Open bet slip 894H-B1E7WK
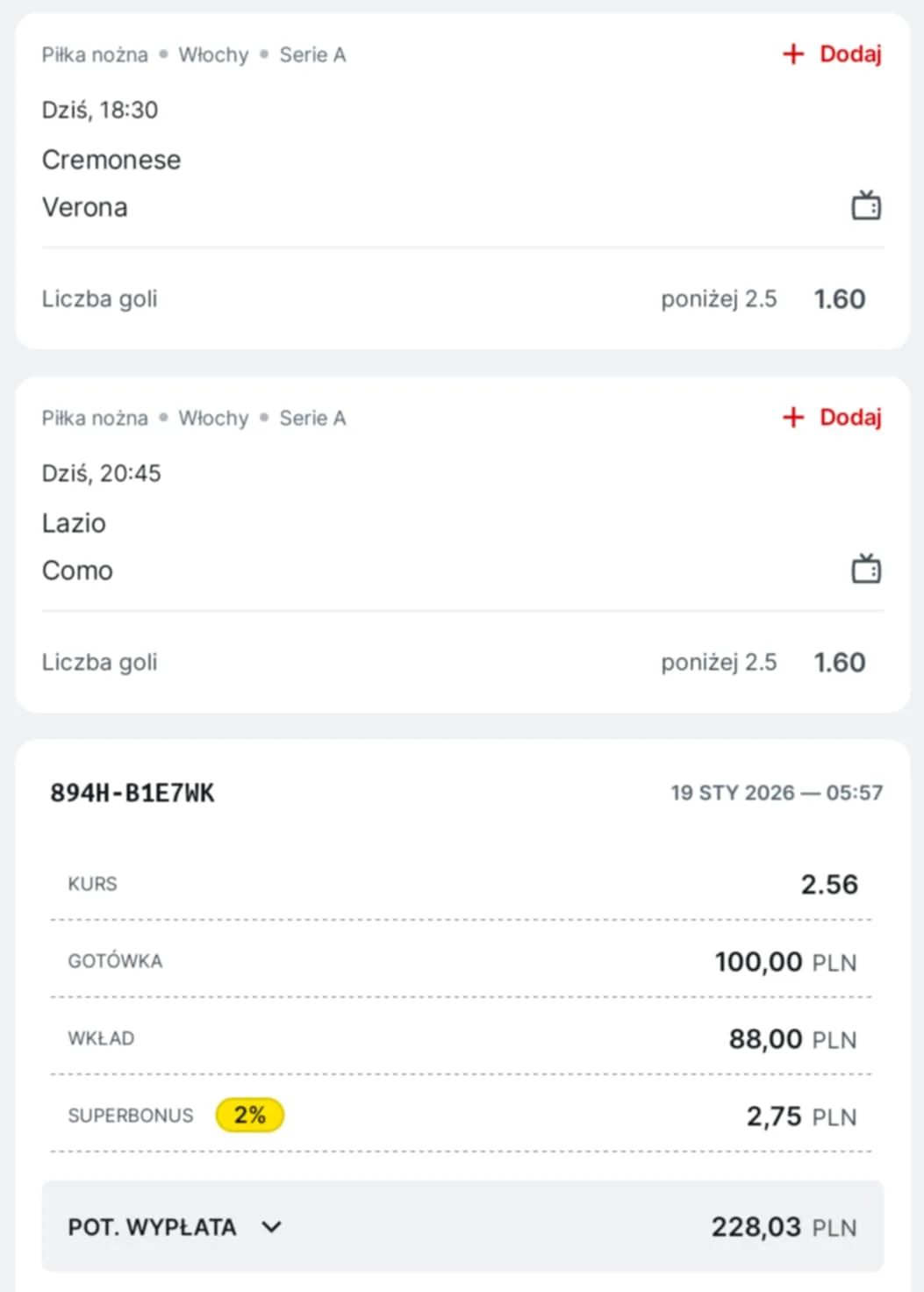Screen dimensions: 924x1292 point(132,793)
